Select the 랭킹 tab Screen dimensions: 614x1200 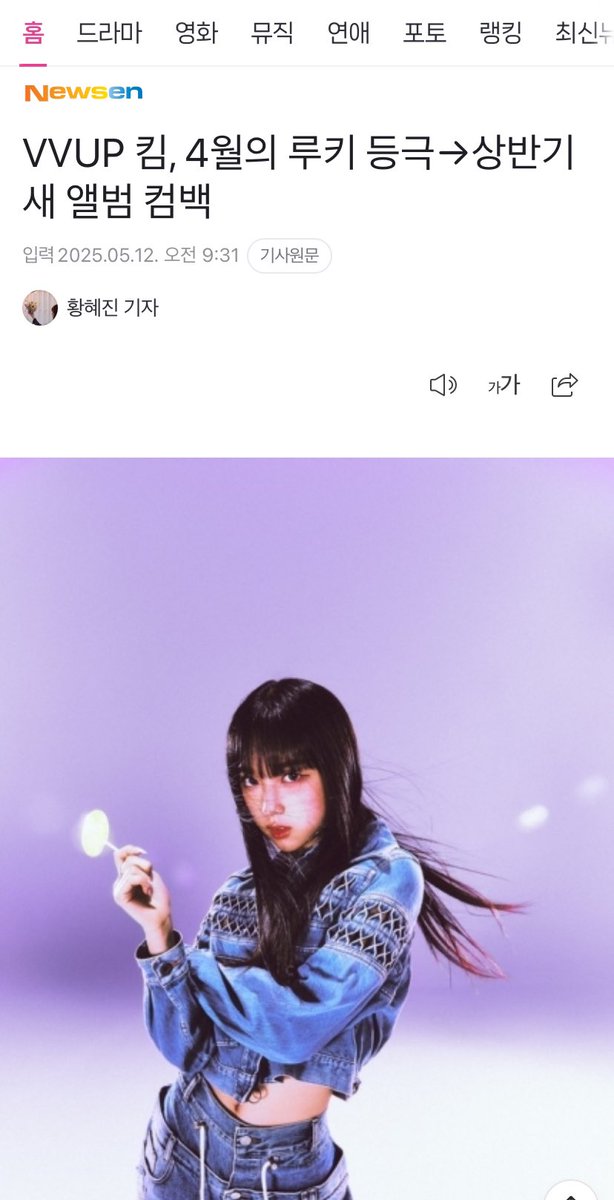pos(500,34)
